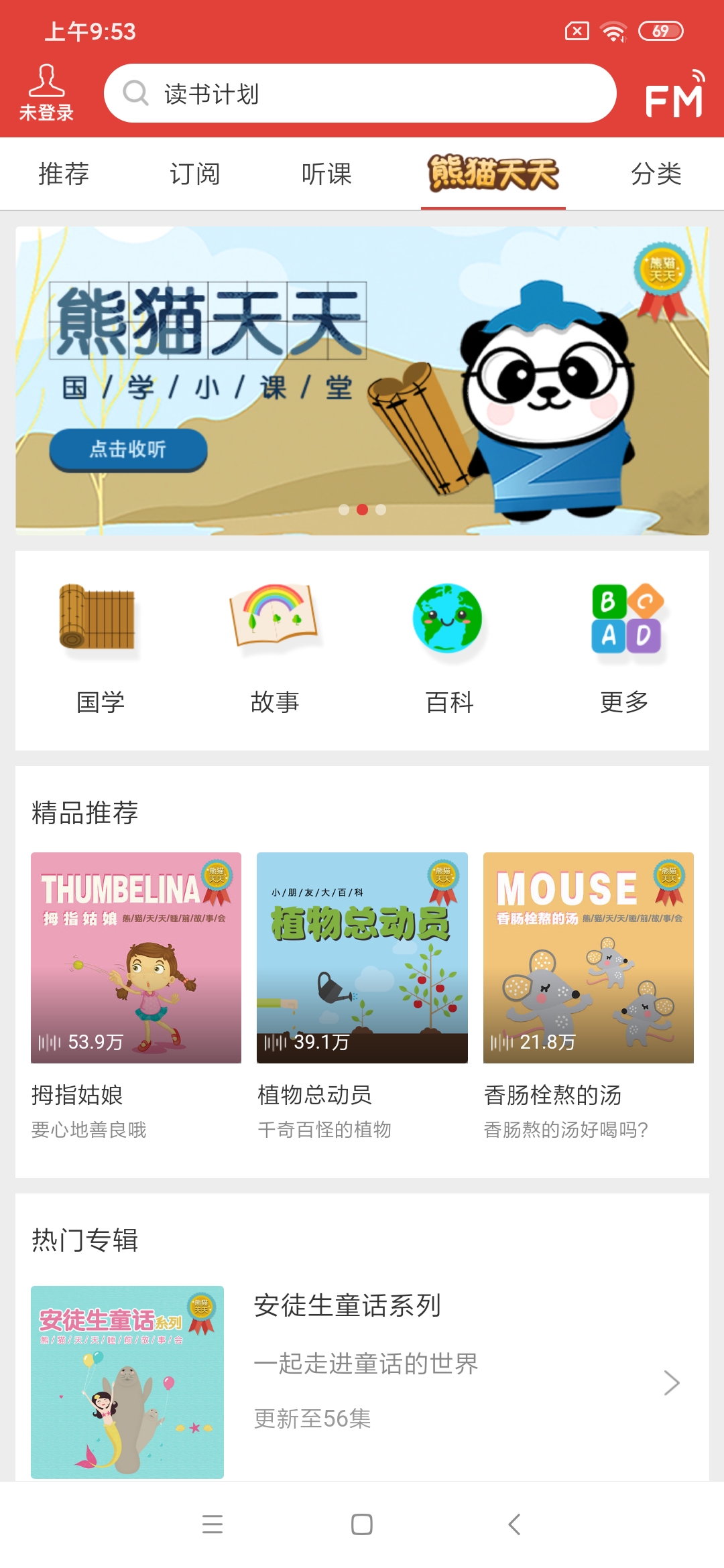Tap the FM logo icon

674,95
